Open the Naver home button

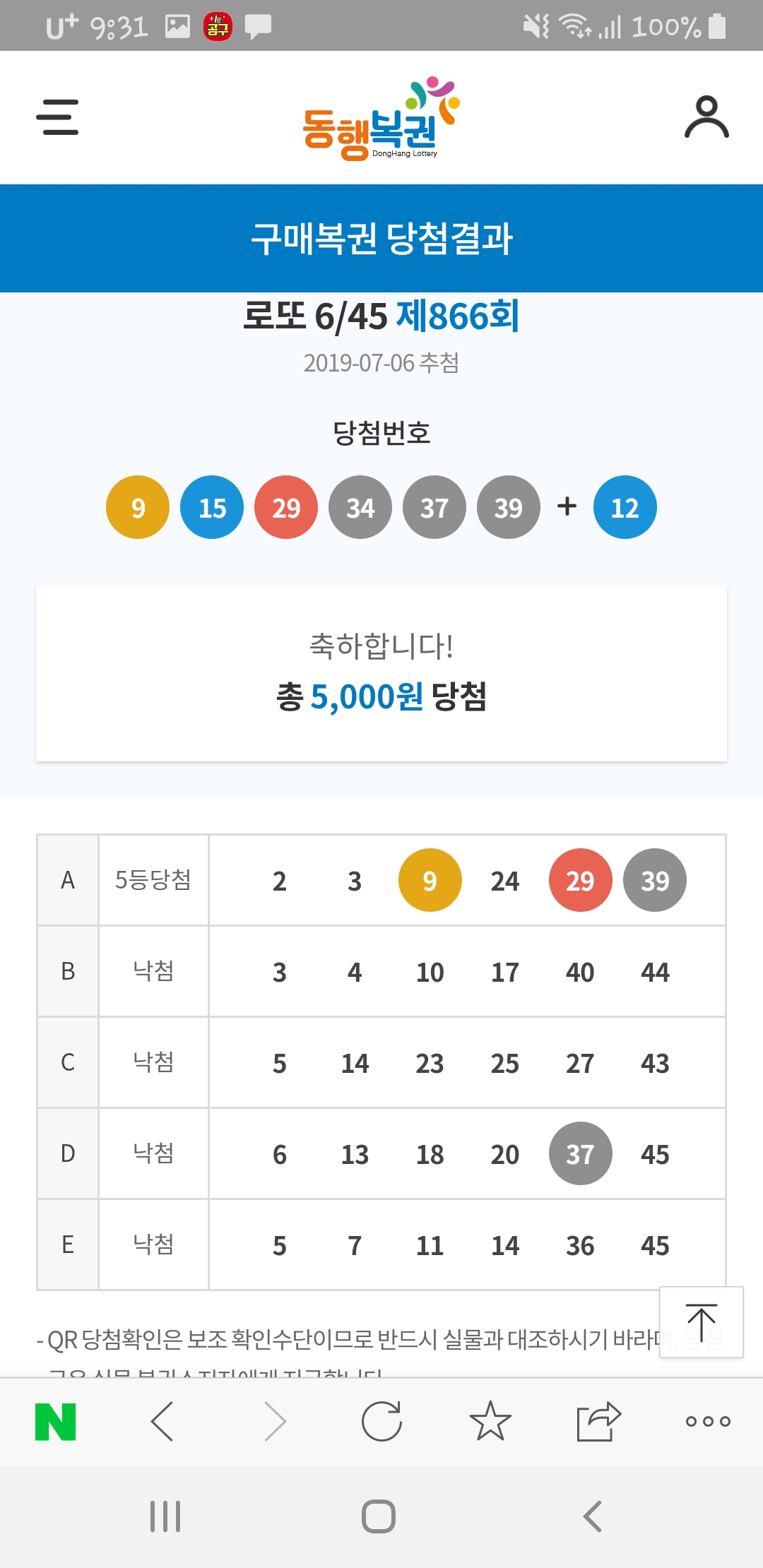56,1421
